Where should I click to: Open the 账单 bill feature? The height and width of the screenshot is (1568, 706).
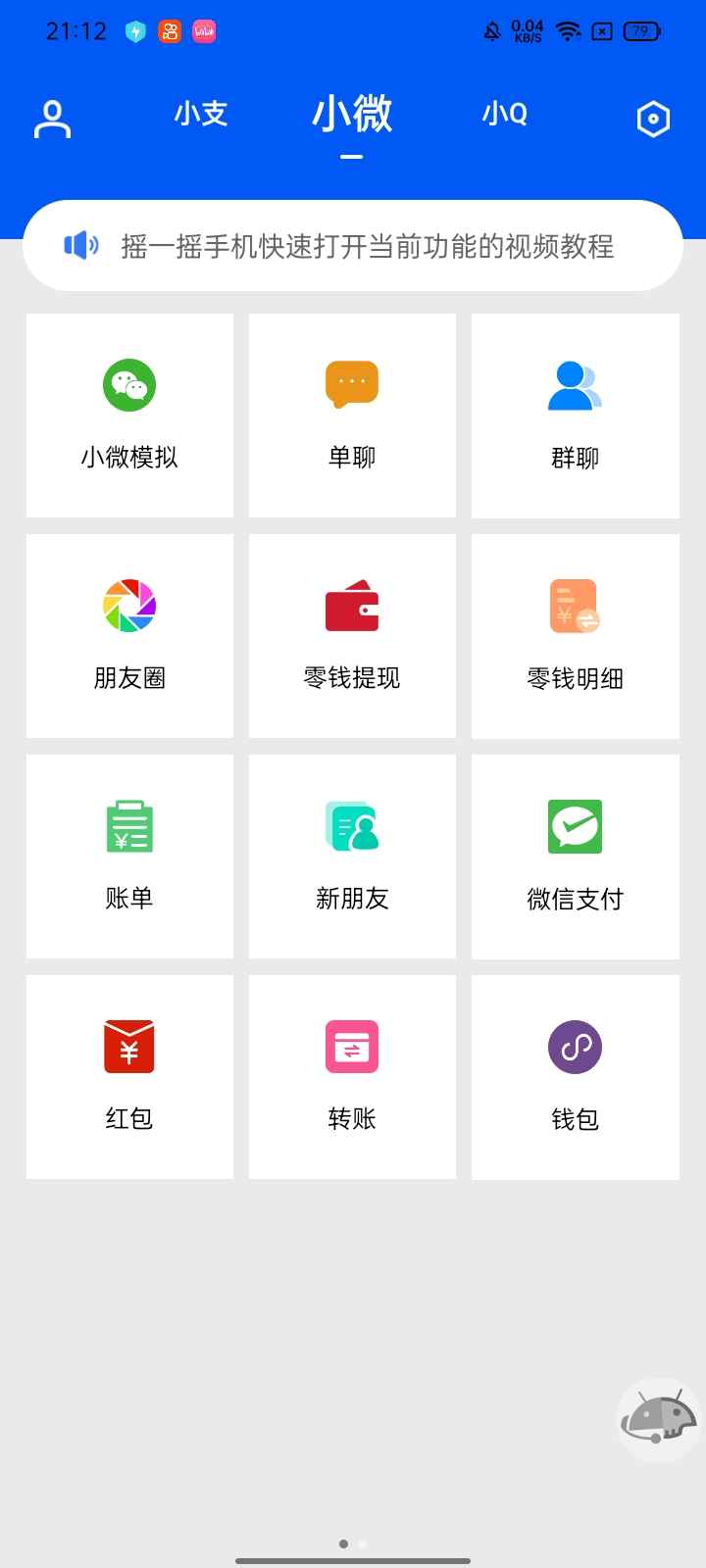(x=128, y=856)
